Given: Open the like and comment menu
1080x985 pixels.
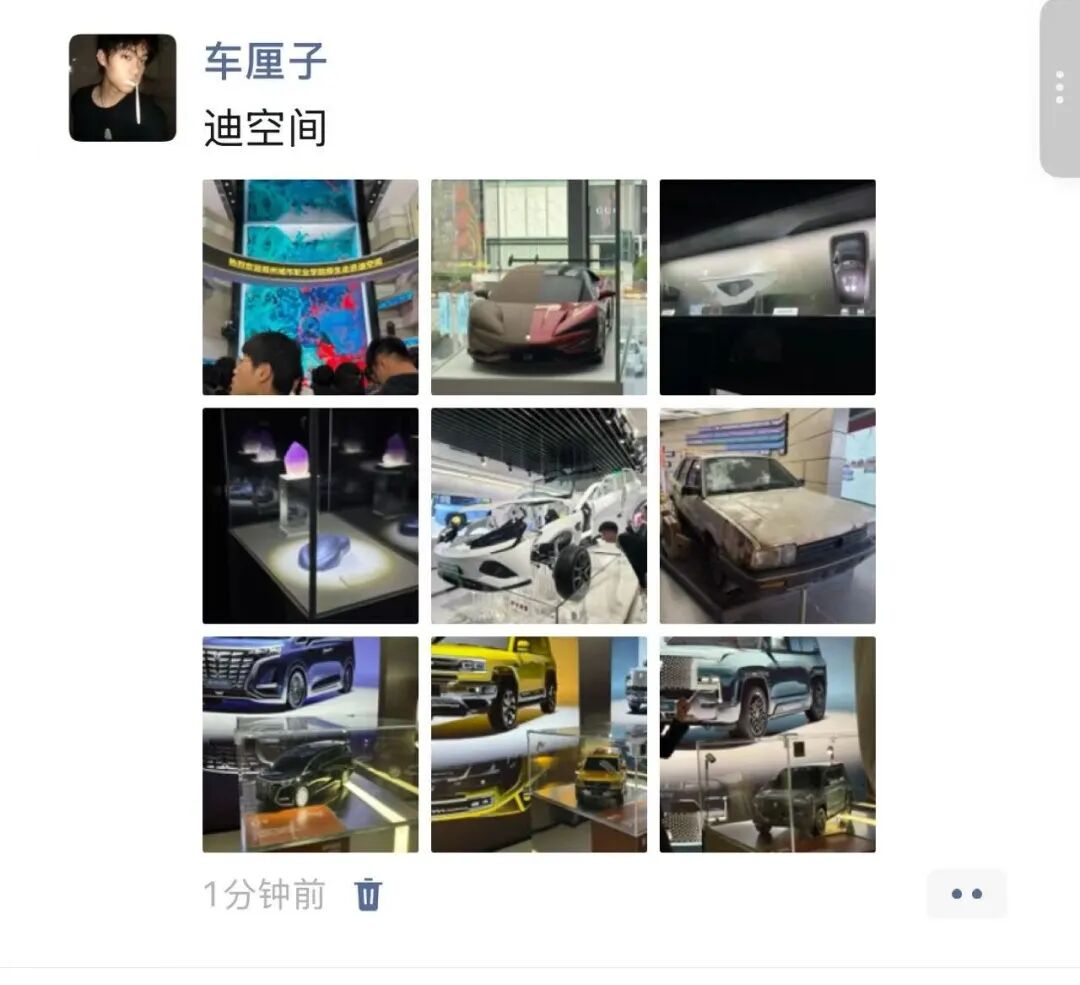Looking at the screenshot, I should point(966,894).
